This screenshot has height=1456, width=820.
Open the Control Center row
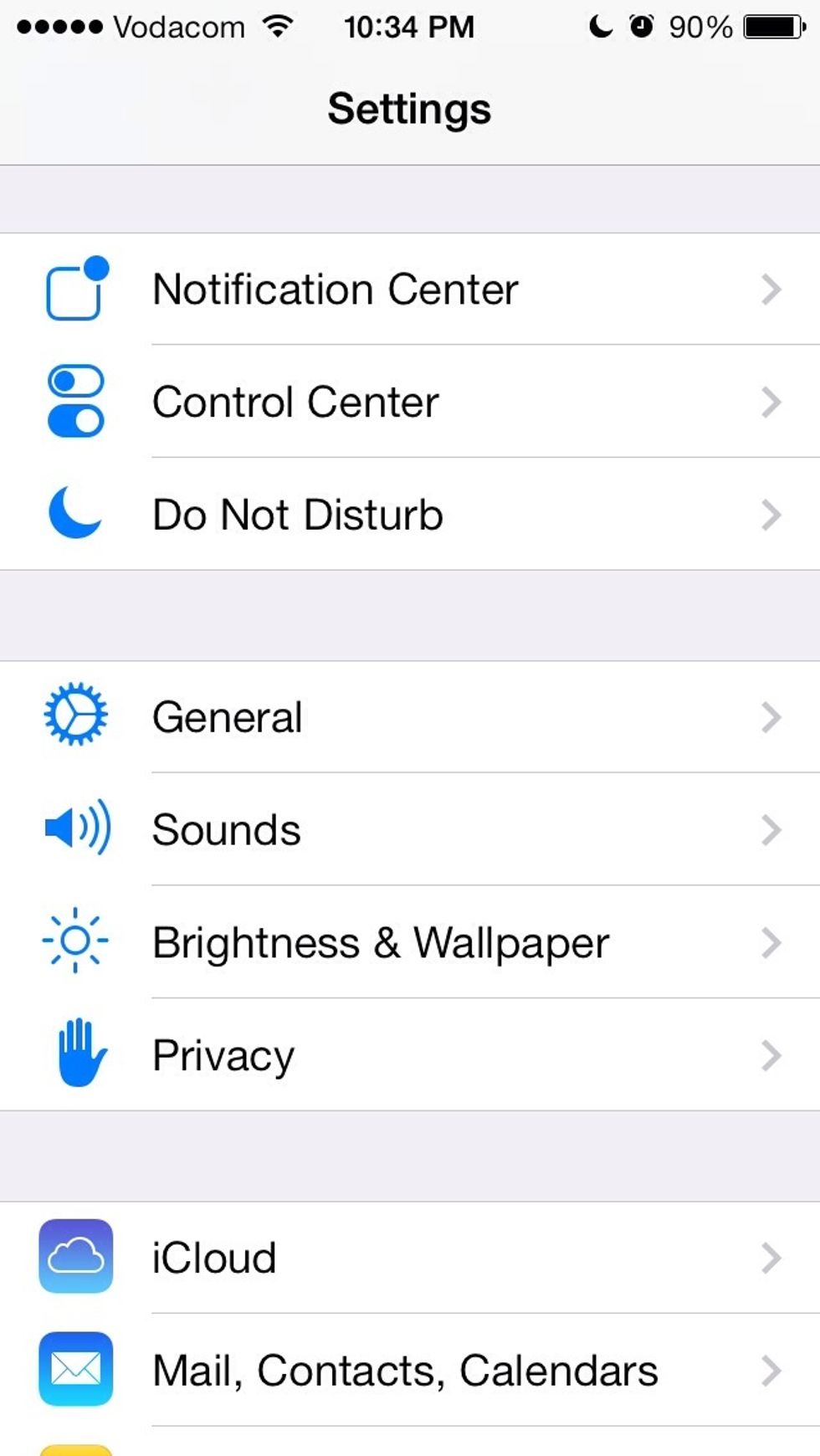(x=410, y=402)
